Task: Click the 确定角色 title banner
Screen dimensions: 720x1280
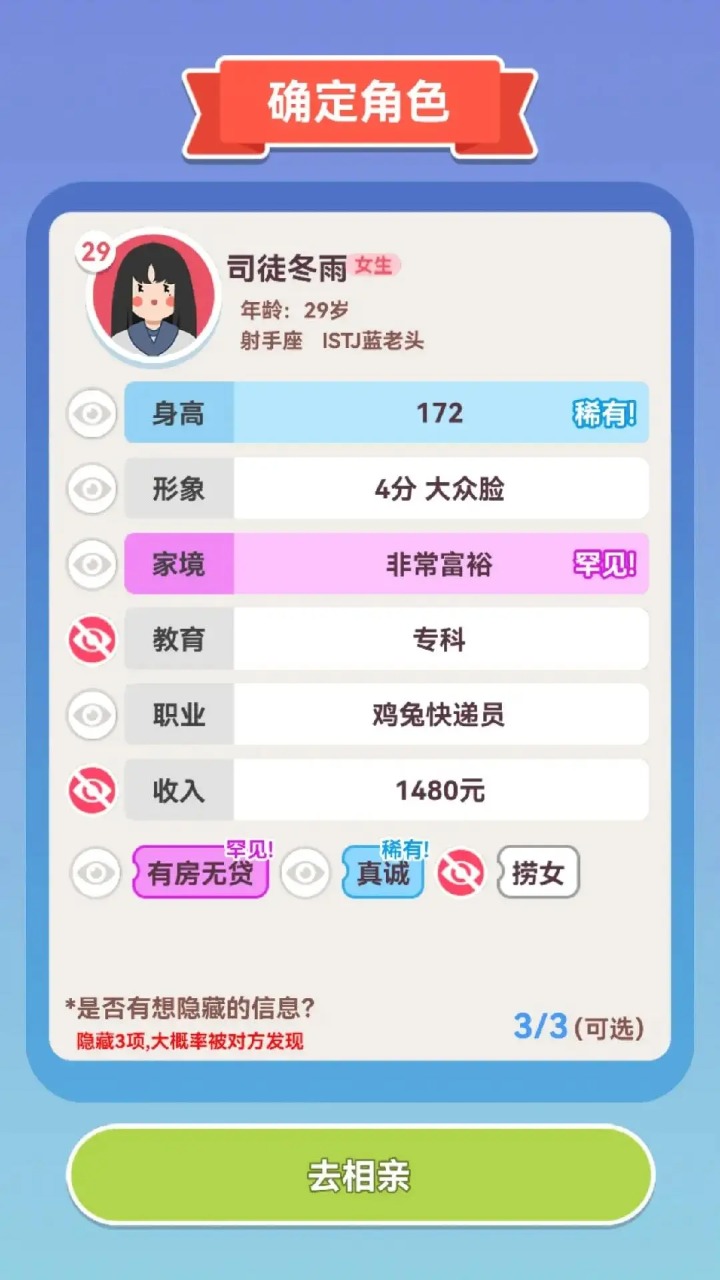Action: 360,98
